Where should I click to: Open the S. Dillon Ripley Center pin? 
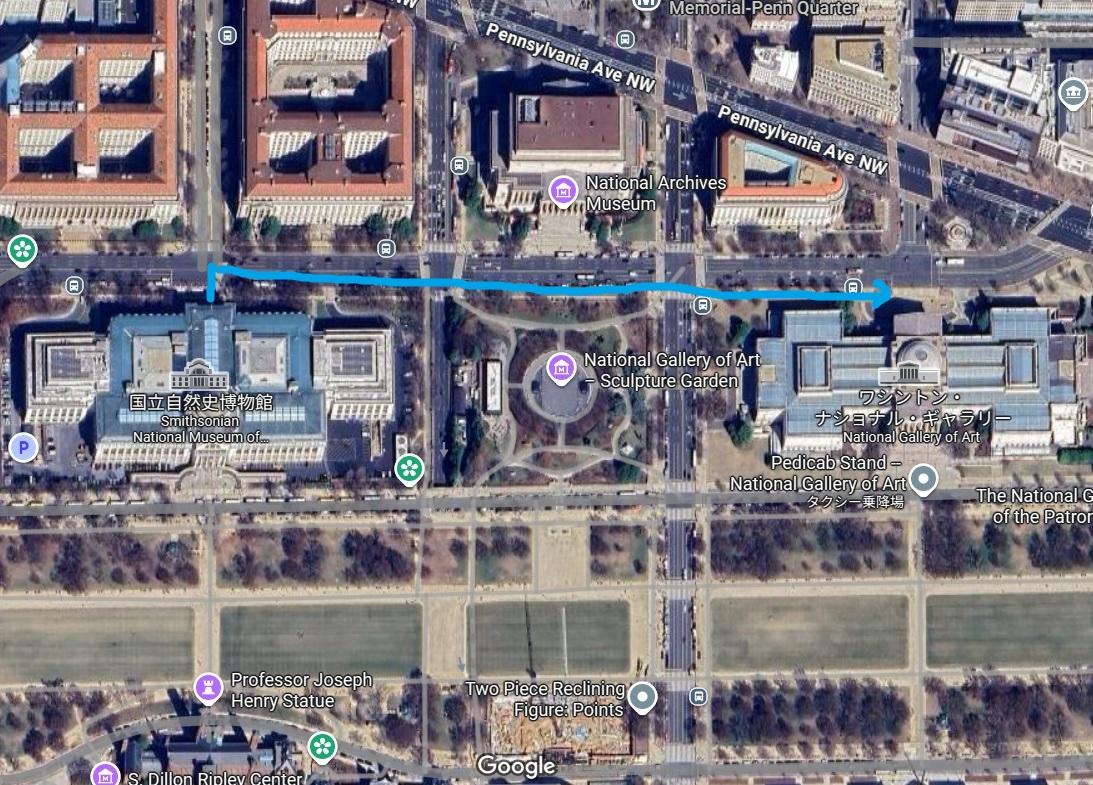105,775
